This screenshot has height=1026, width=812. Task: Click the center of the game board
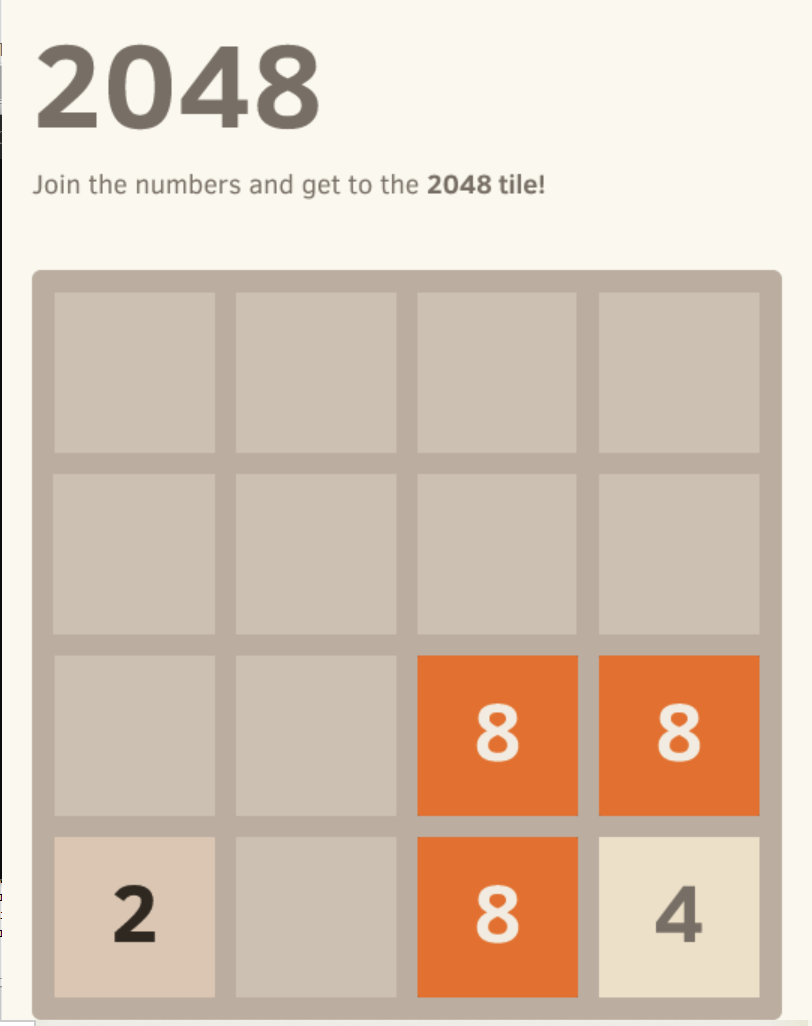pyautogui.click(x=406, y=643)
